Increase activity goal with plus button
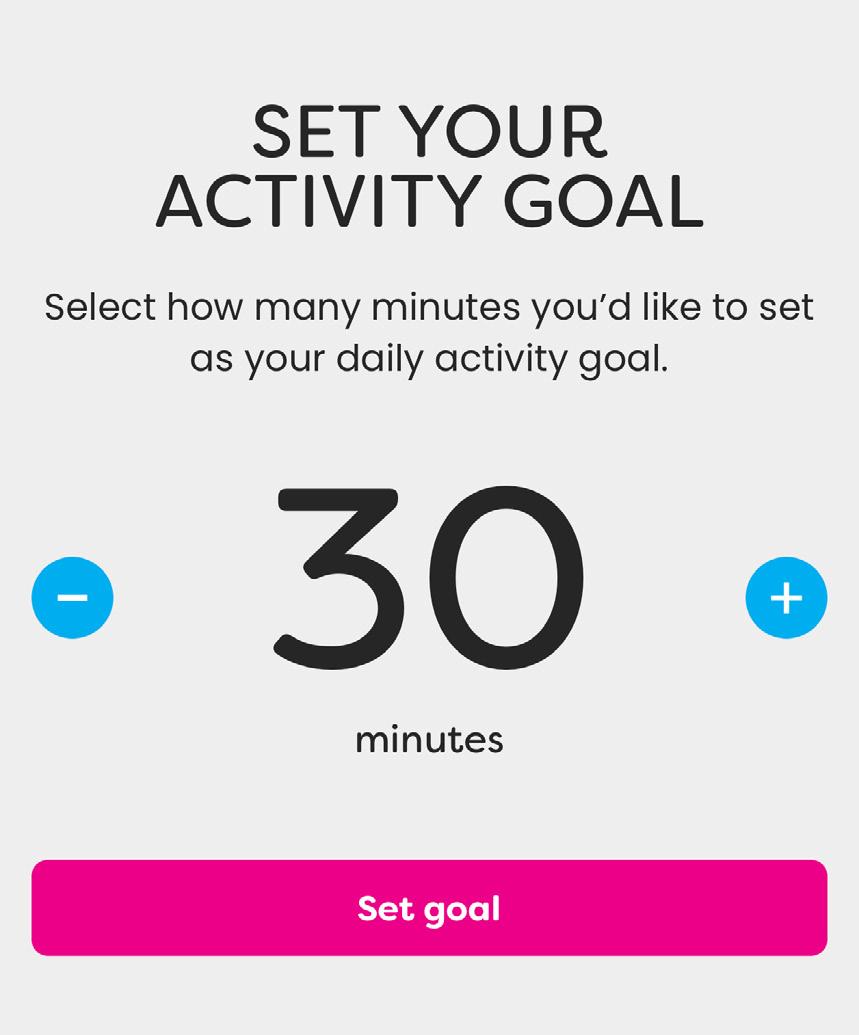Screen dimensions: 859x1035 coord(786,598)
